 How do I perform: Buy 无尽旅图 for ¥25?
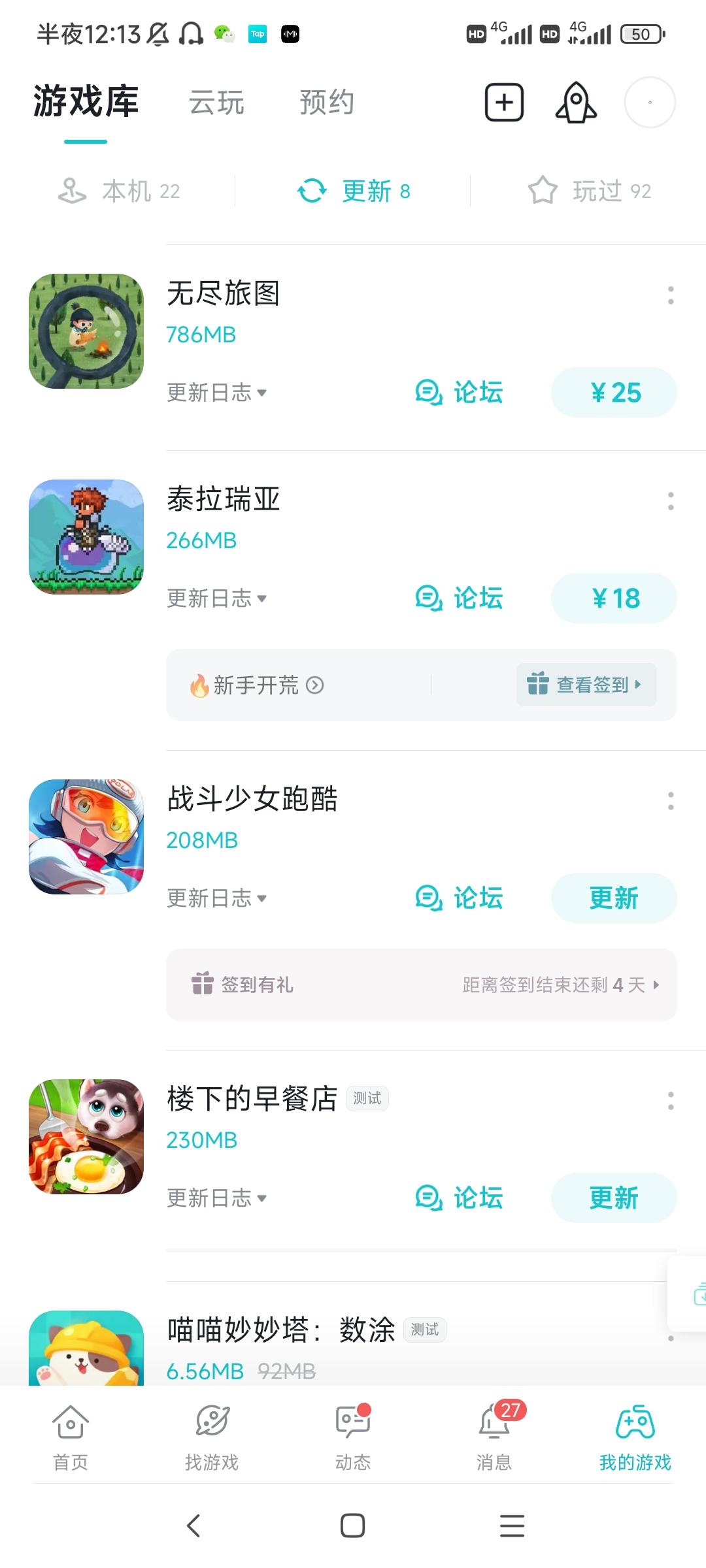click(614, 393)
